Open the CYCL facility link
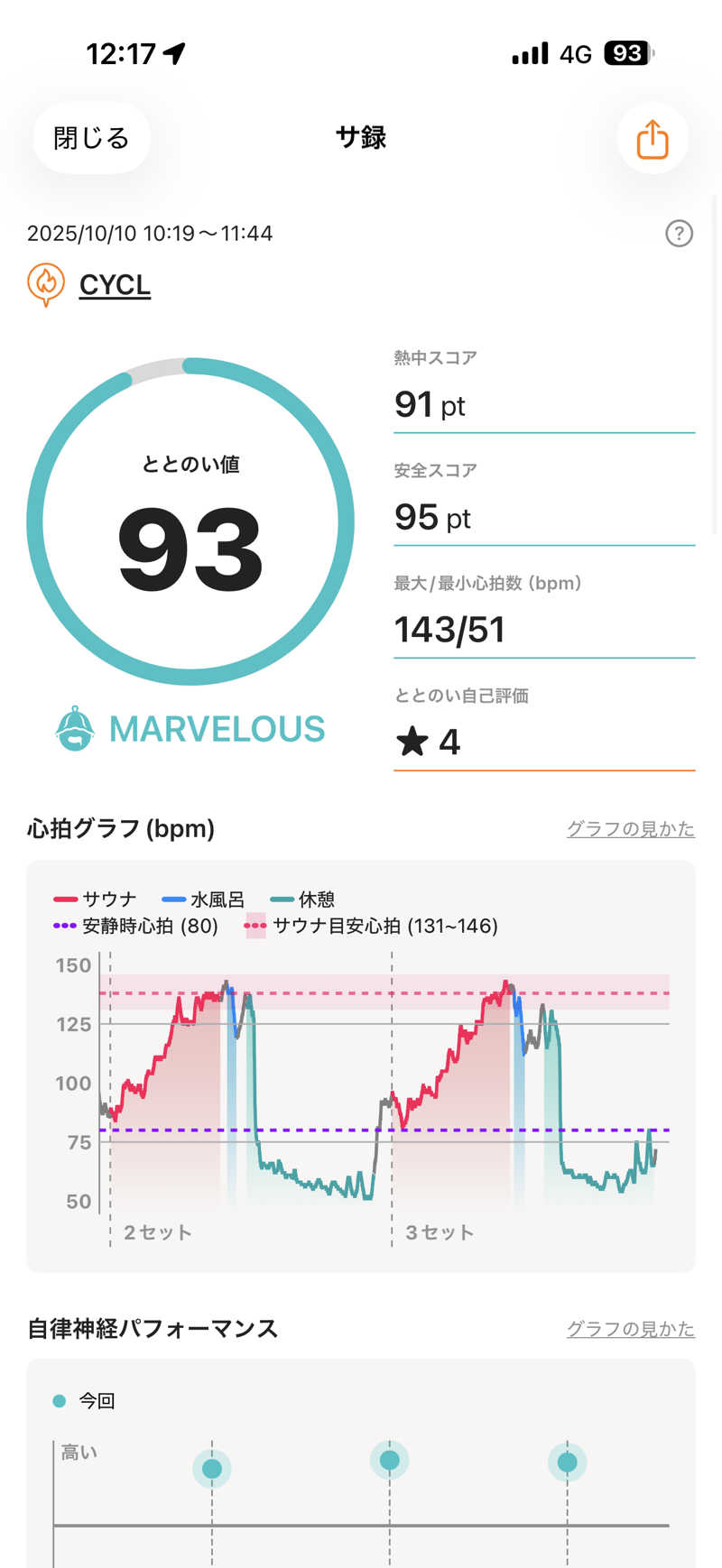Image resolution: width=722 pixels, height=1568 pixels. [x=115, y=285]
